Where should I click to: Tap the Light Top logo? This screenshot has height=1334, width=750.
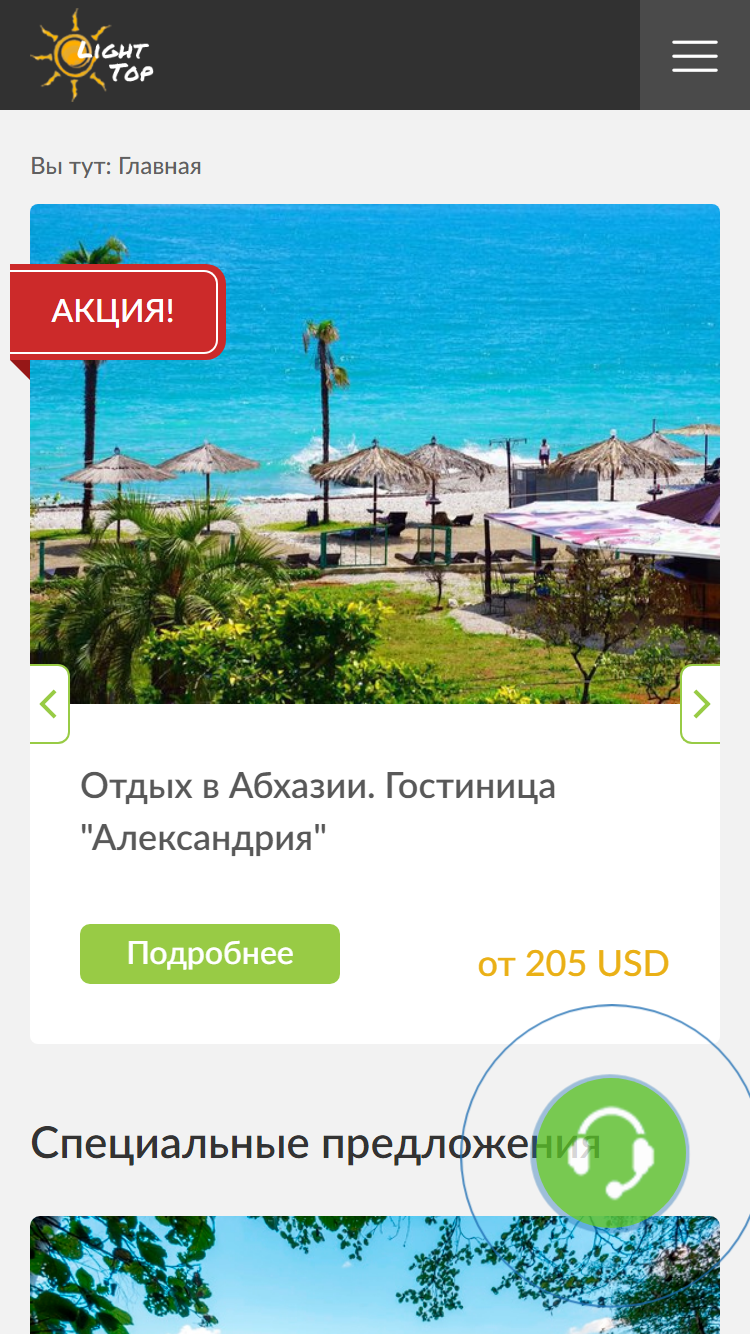pyautogui.click(x=92, y=55)
